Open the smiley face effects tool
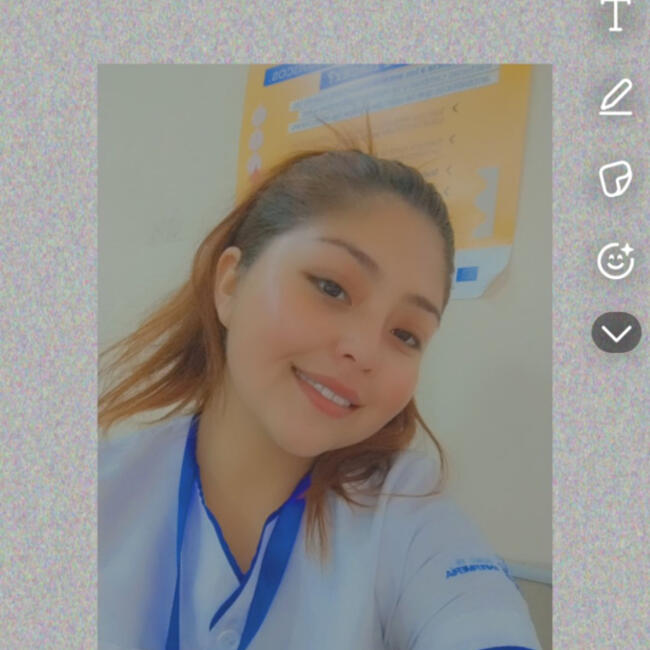650x650 pixels. (616, 261)
